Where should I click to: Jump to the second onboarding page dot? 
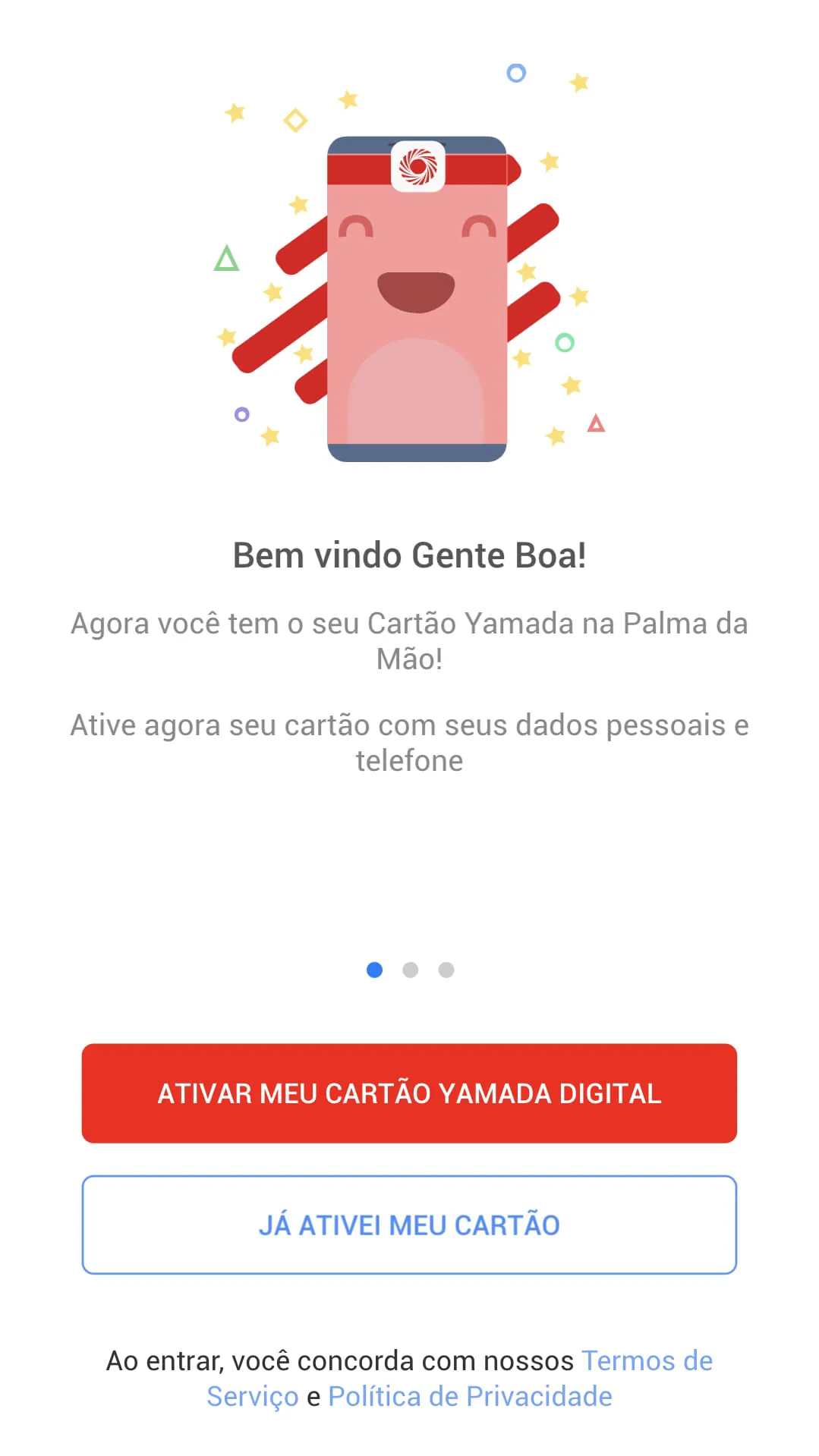410,970
